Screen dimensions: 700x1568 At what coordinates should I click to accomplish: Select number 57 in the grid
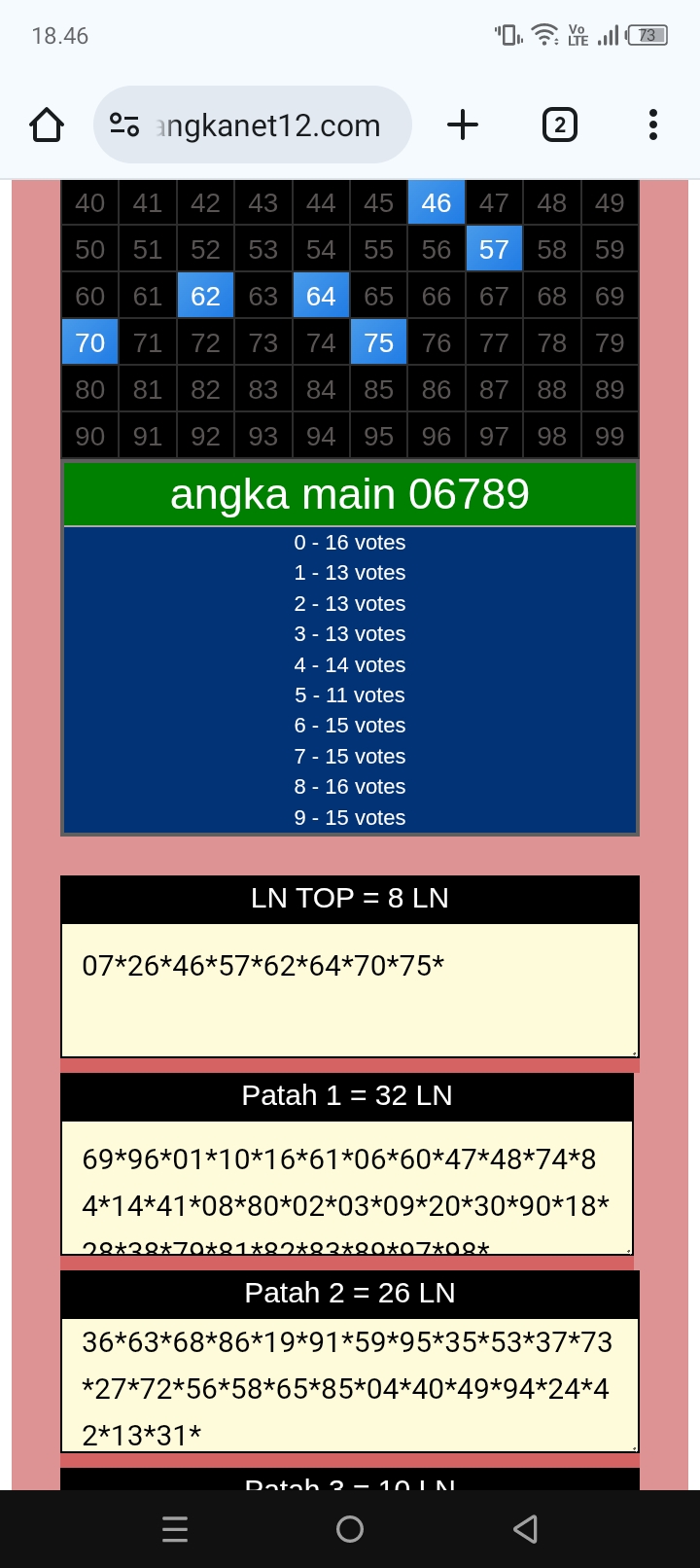coord(494,250)
